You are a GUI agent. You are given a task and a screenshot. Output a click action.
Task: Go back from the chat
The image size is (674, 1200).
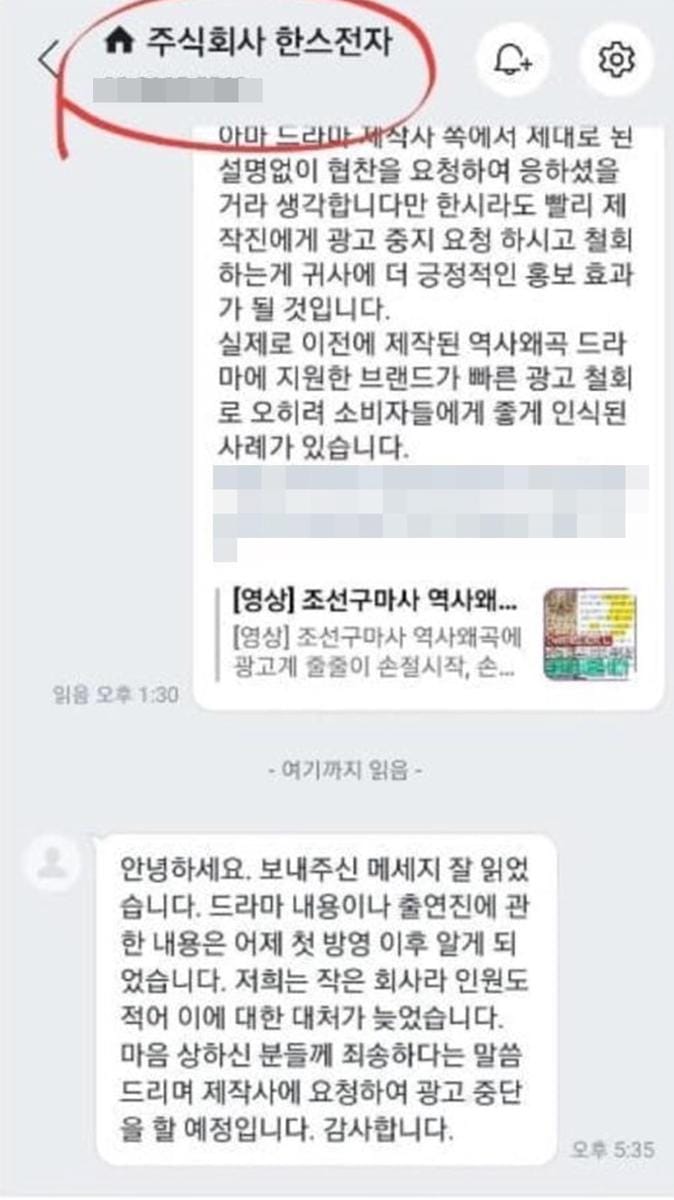click(x=48, y=59)
